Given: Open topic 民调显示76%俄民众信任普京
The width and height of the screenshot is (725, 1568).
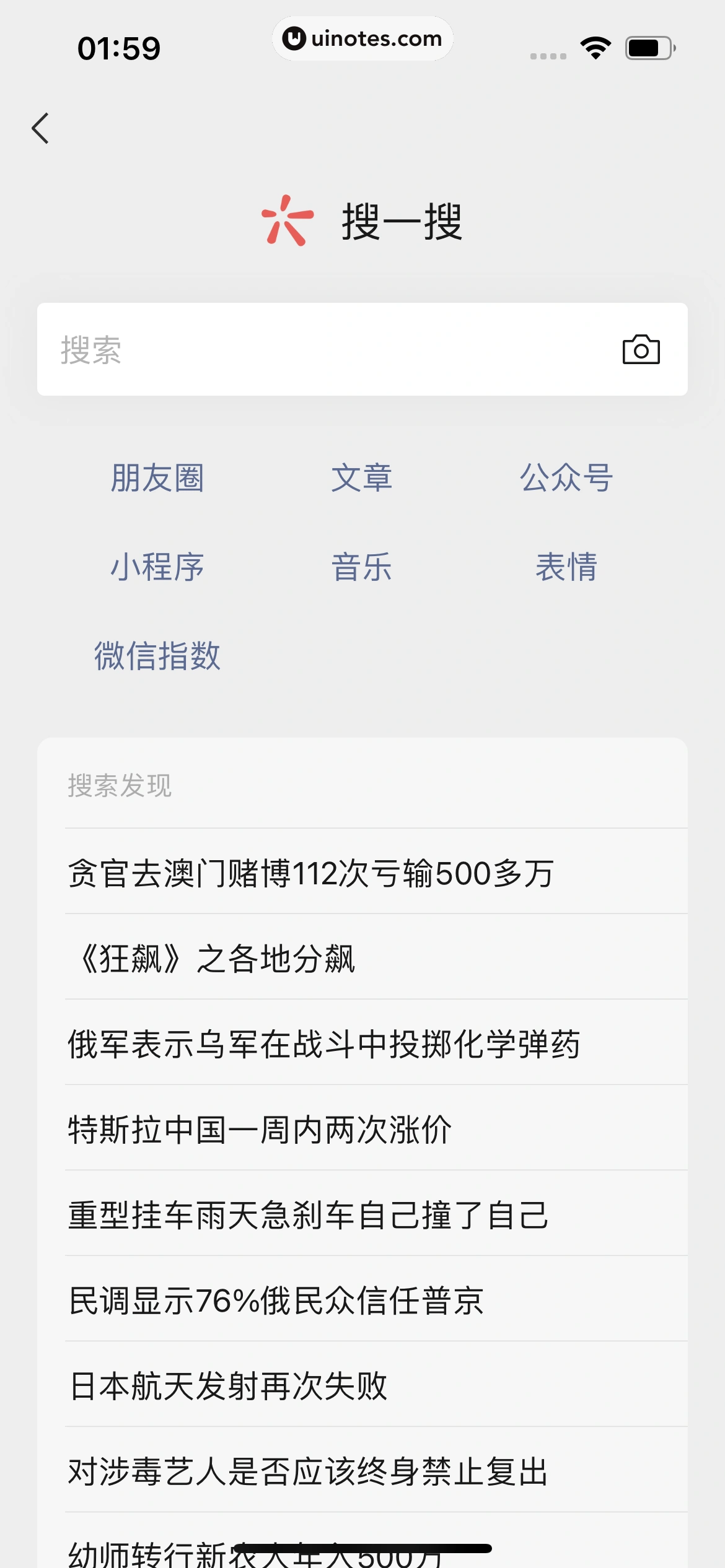Looking at the screenshot, I should pos(276,1301).
